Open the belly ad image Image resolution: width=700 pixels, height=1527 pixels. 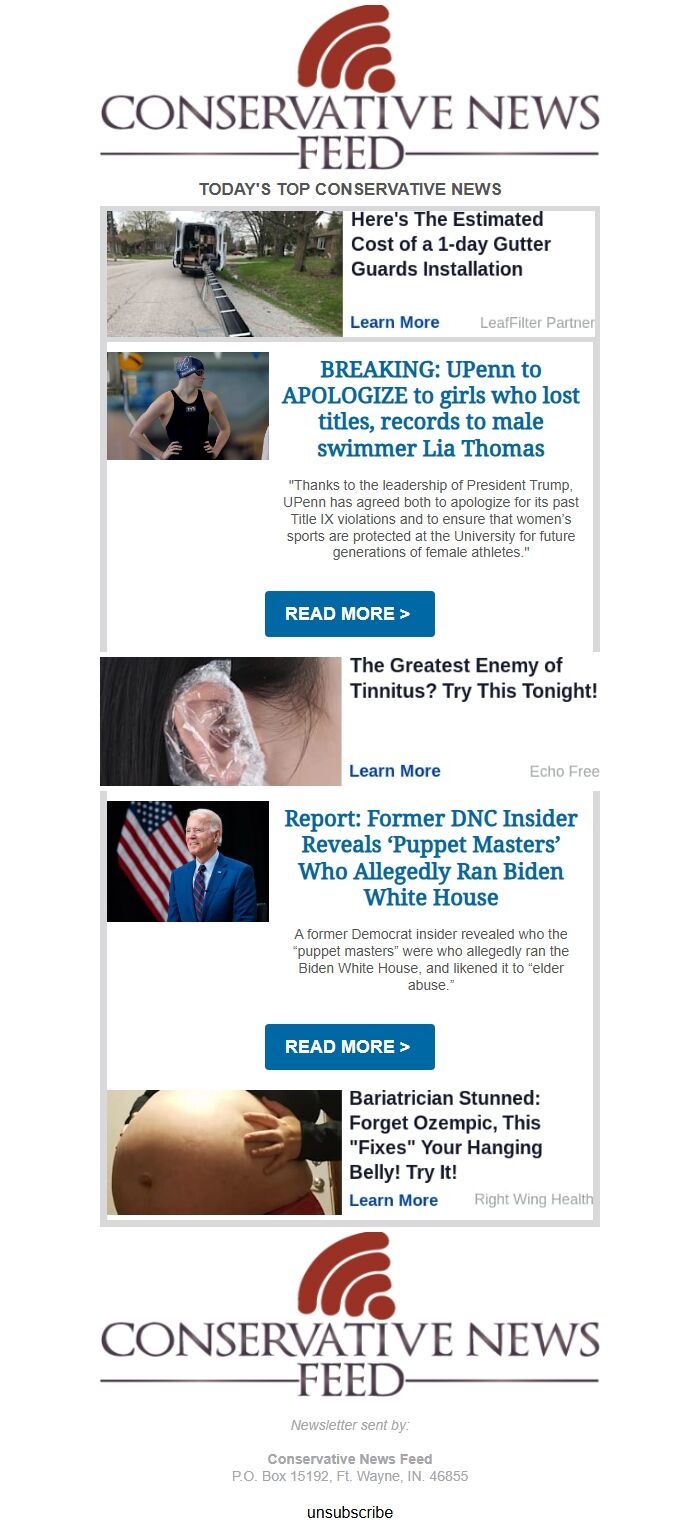pyautogui.click(x=224, y=1152)
